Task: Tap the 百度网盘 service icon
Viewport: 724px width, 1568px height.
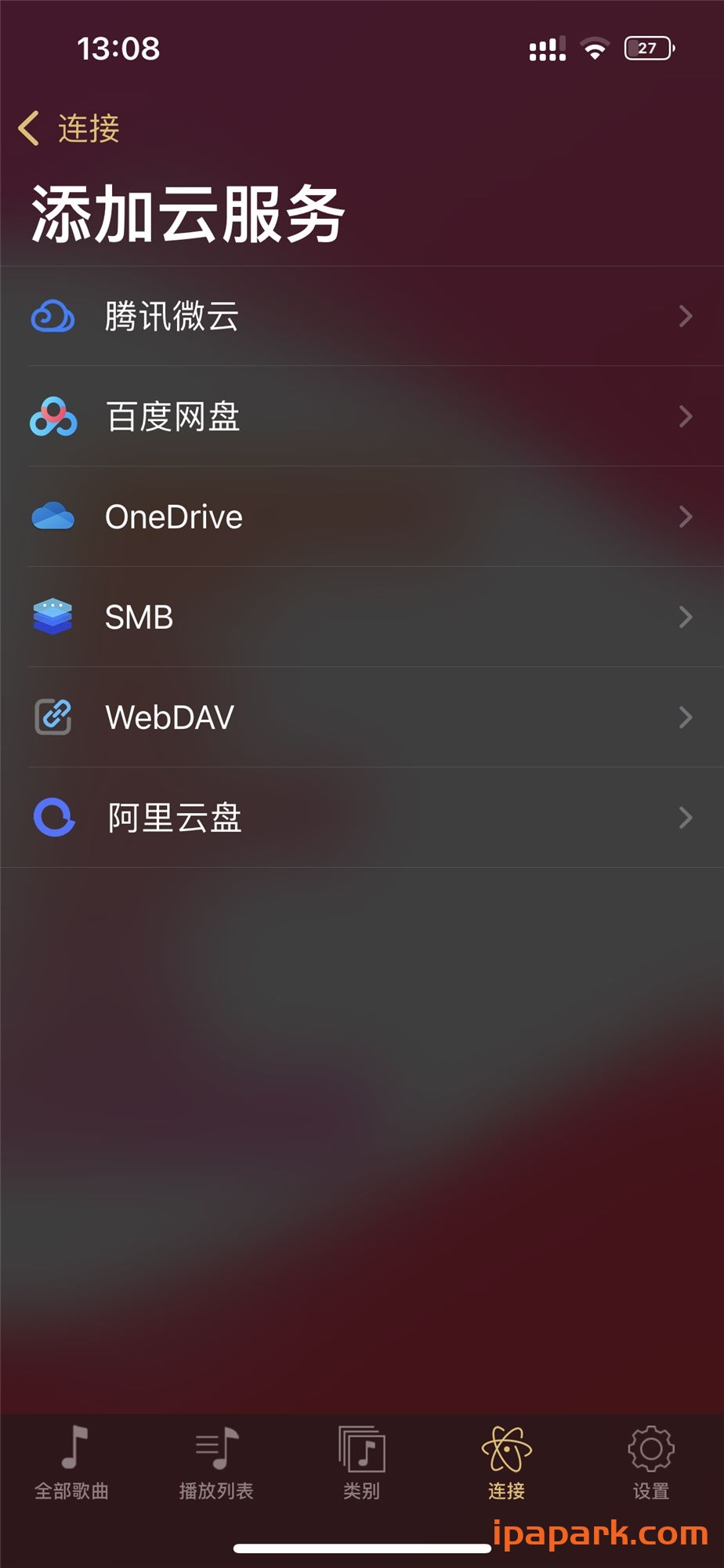Action: click(x=52, y=416)
